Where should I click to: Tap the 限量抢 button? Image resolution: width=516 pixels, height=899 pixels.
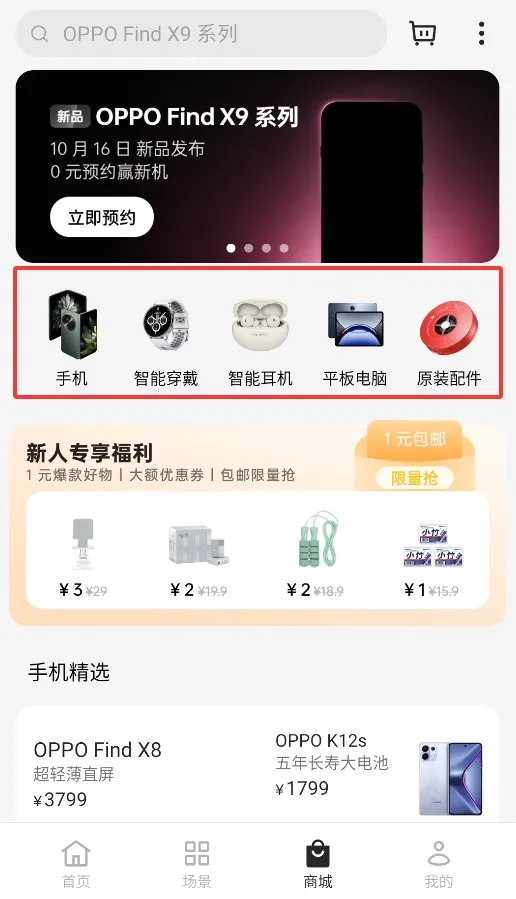[415, 478]
